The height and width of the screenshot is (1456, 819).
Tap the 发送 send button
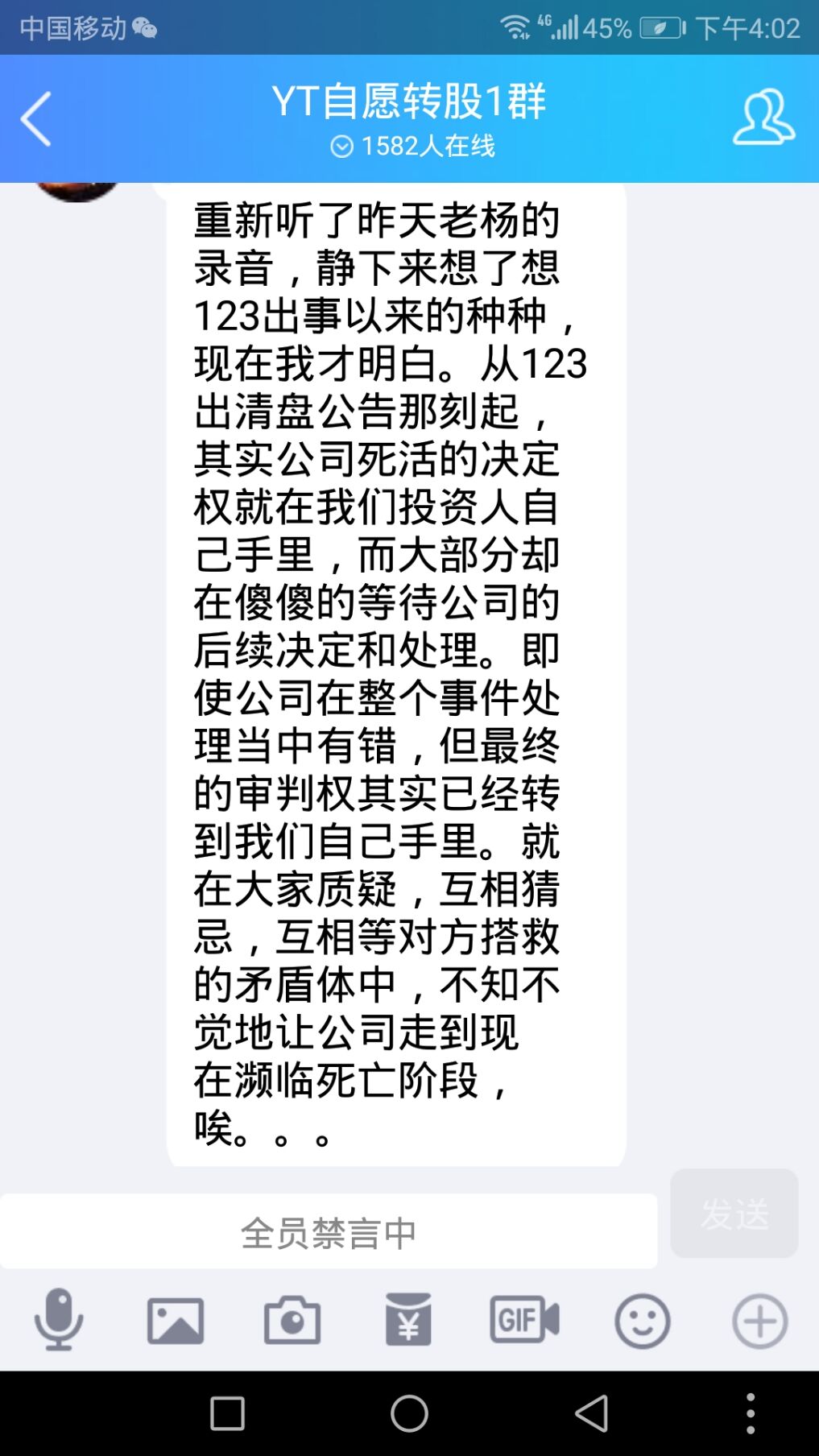[x=734, y=1214]
